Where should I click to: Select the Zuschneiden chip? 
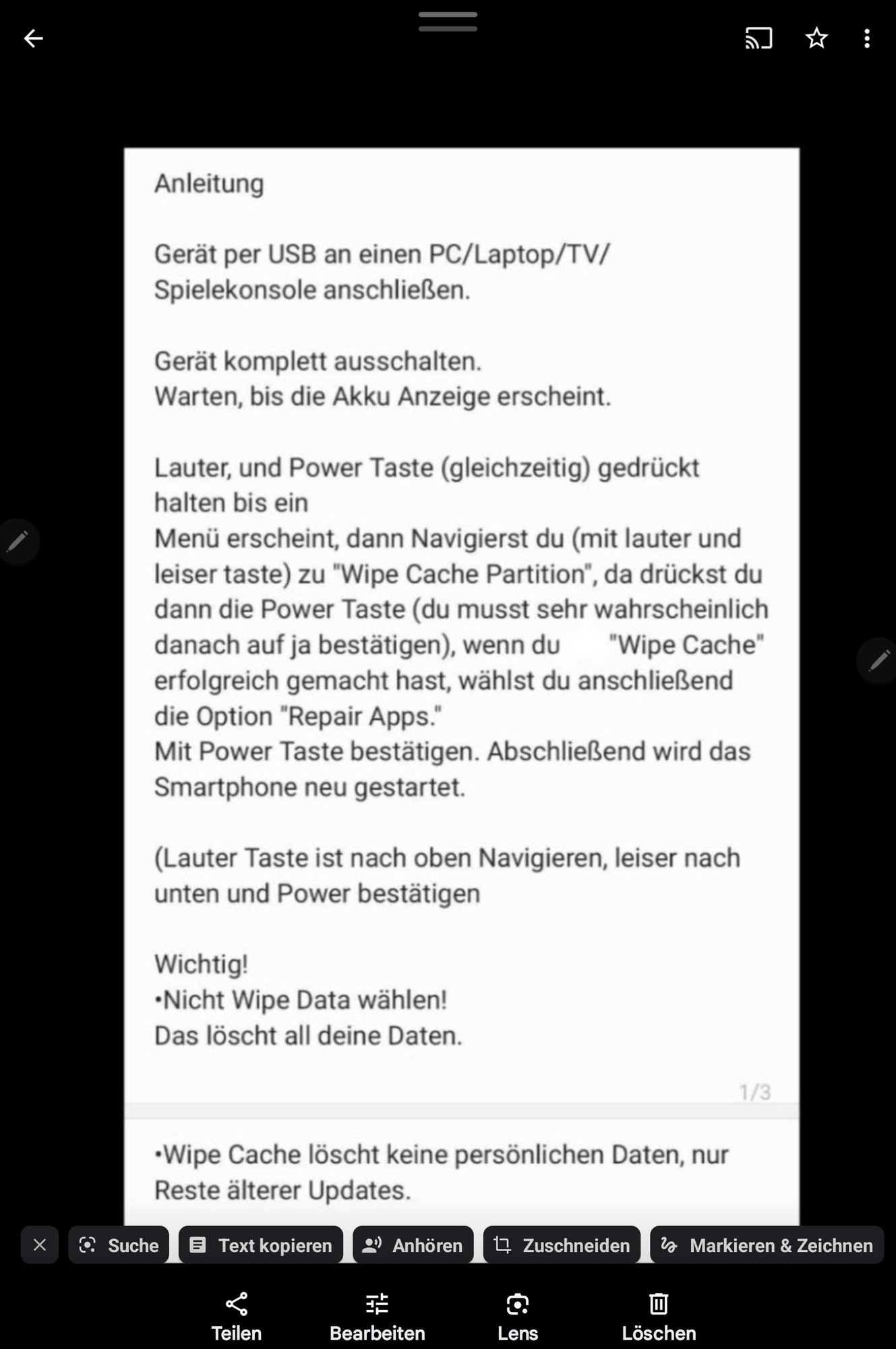coord(562,1245)
